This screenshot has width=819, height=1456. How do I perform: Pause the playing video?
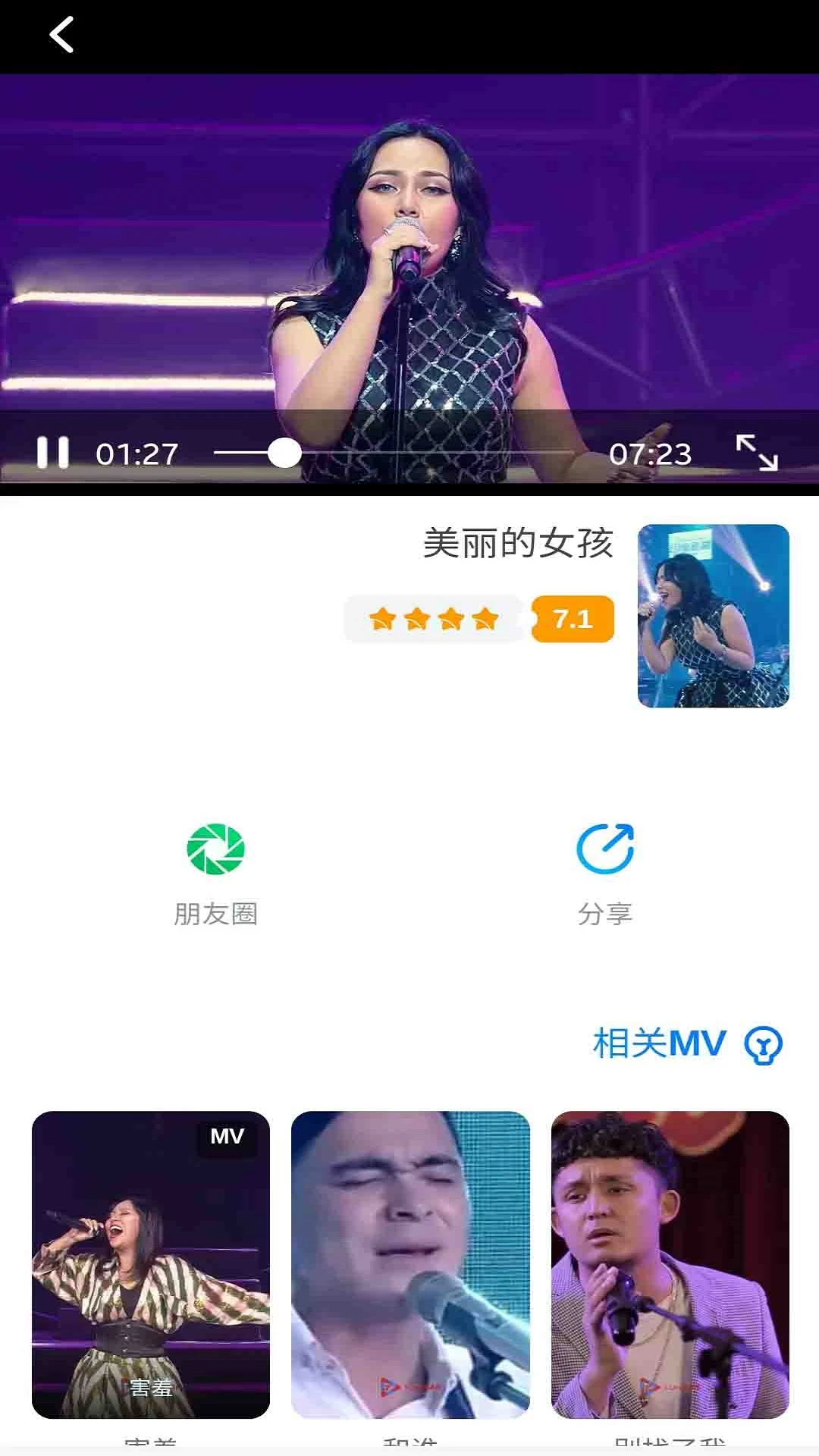pos(53,453)
